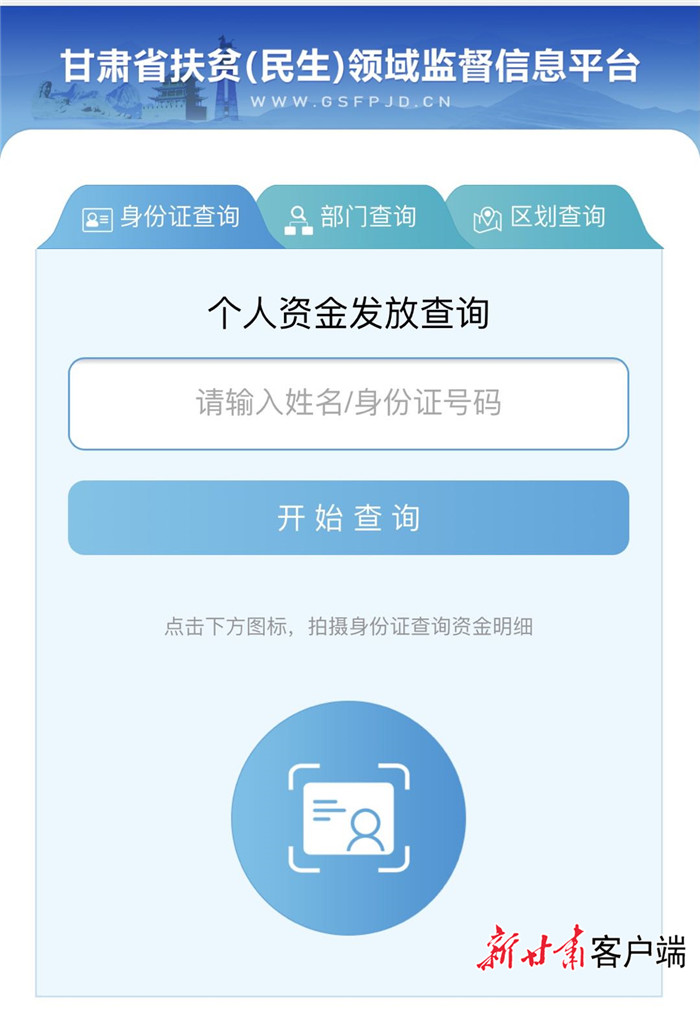Switch to the 部门查询 tab

click(350, 217)
